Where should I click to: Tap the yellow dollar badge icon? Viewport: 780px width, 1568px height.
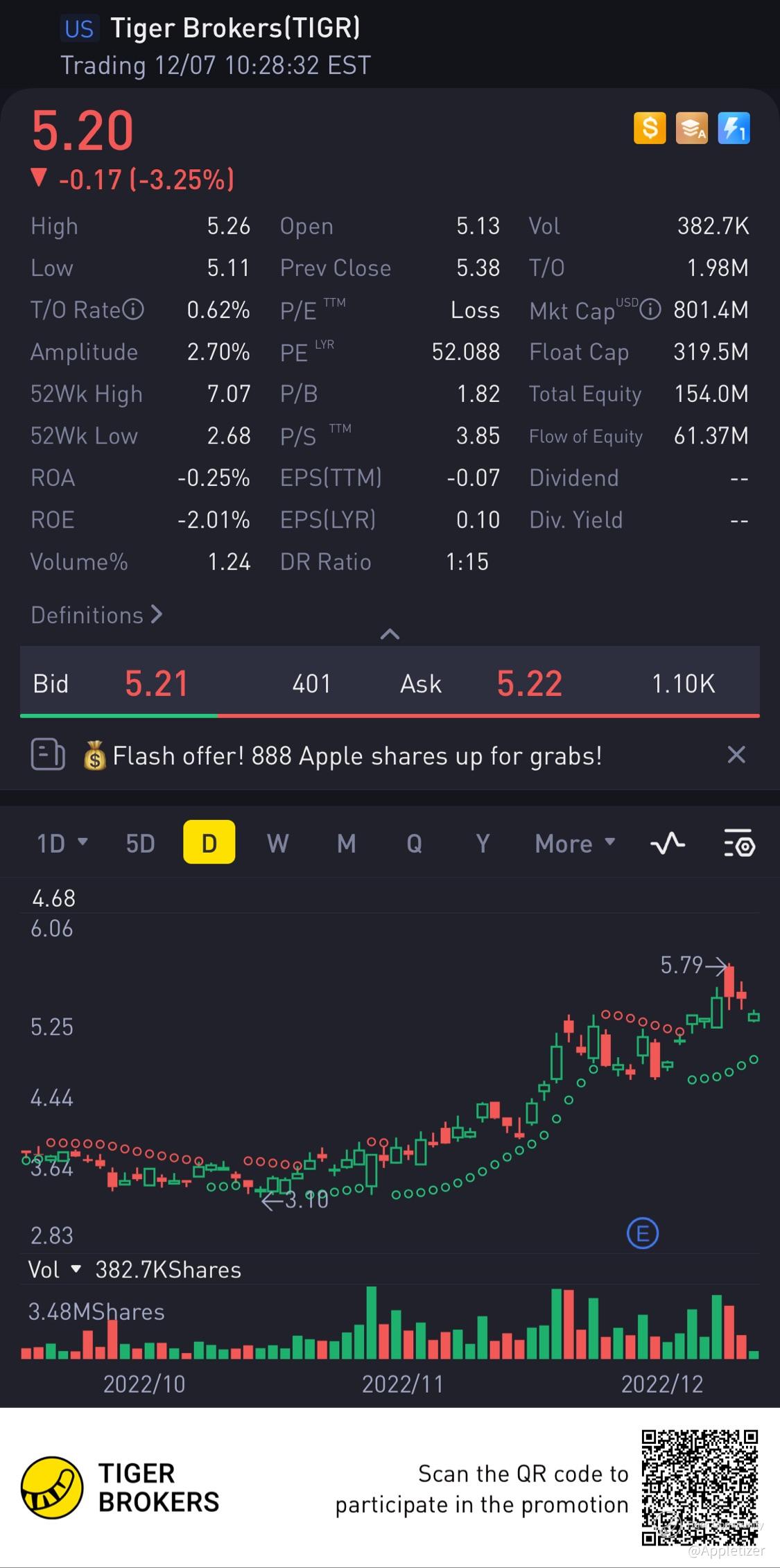pos(650,128)
